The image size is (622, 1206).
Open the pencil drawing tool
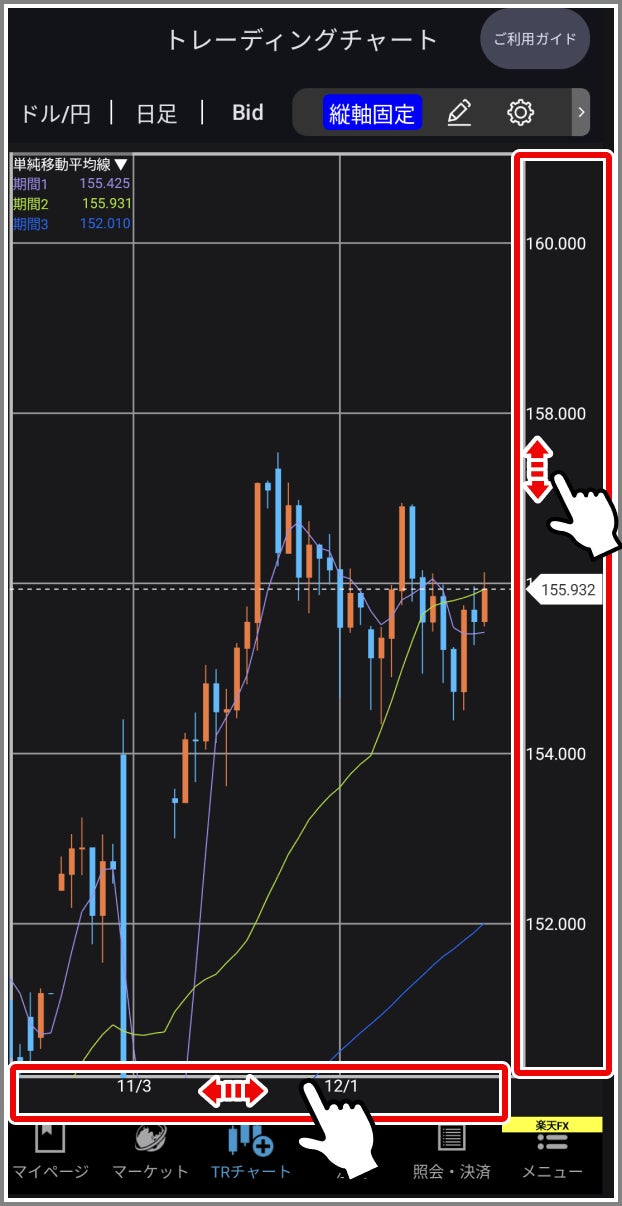(x=459, y=112)
